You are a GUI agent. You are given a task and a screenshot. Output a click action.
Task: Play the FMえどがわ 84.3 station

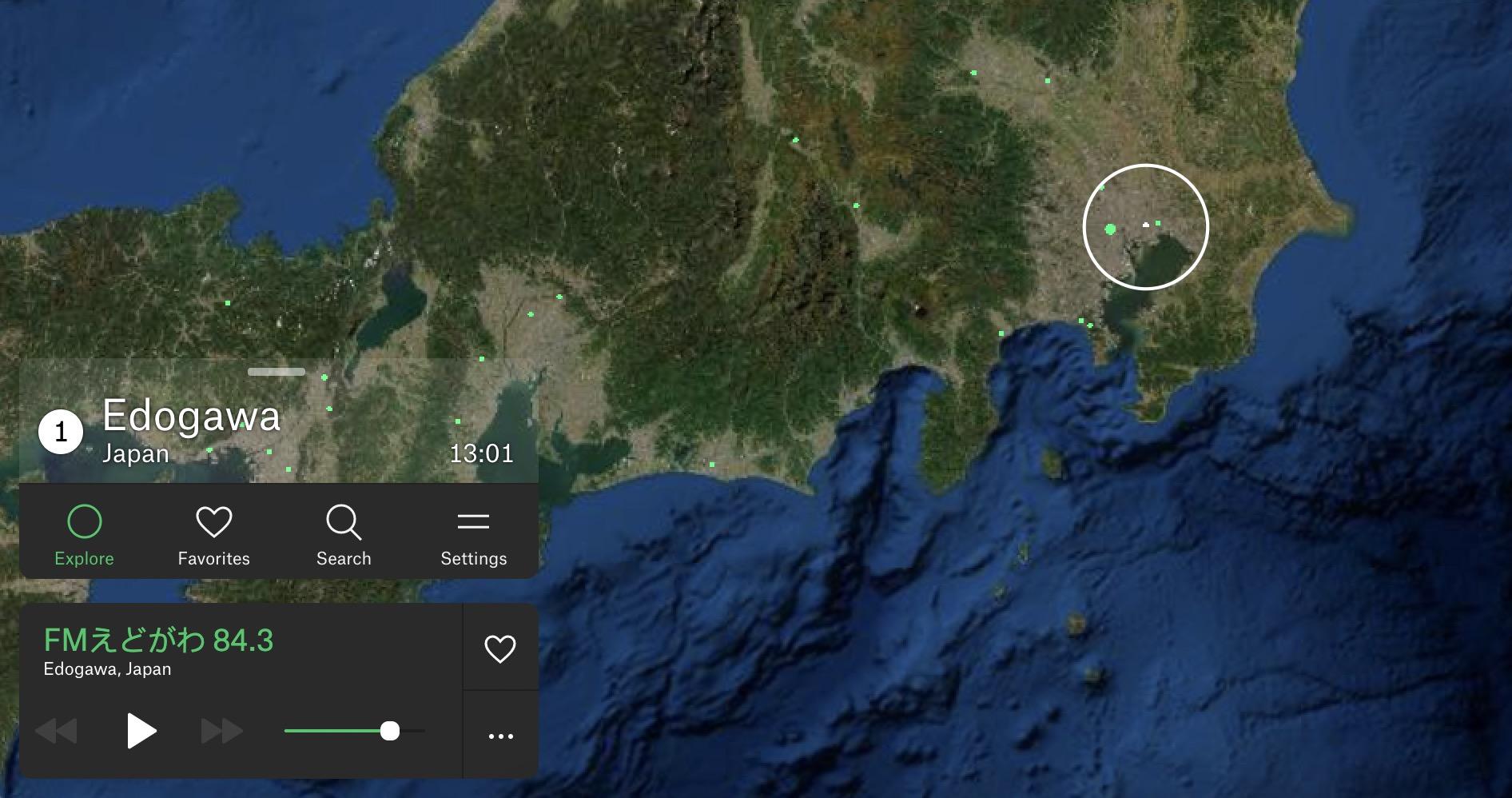tap(141, 731)
